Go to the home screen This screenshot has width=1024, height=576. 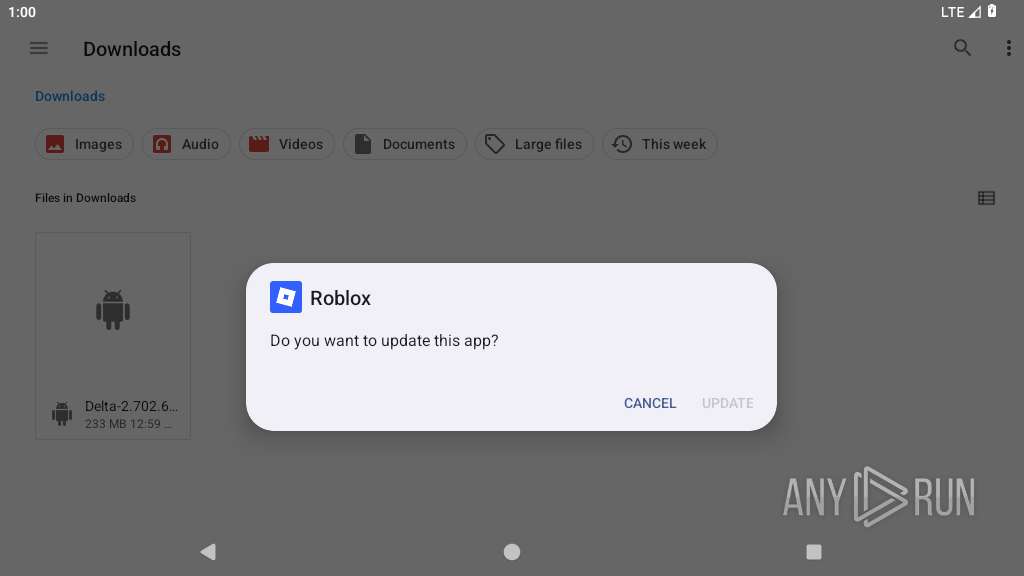(512, 551)
